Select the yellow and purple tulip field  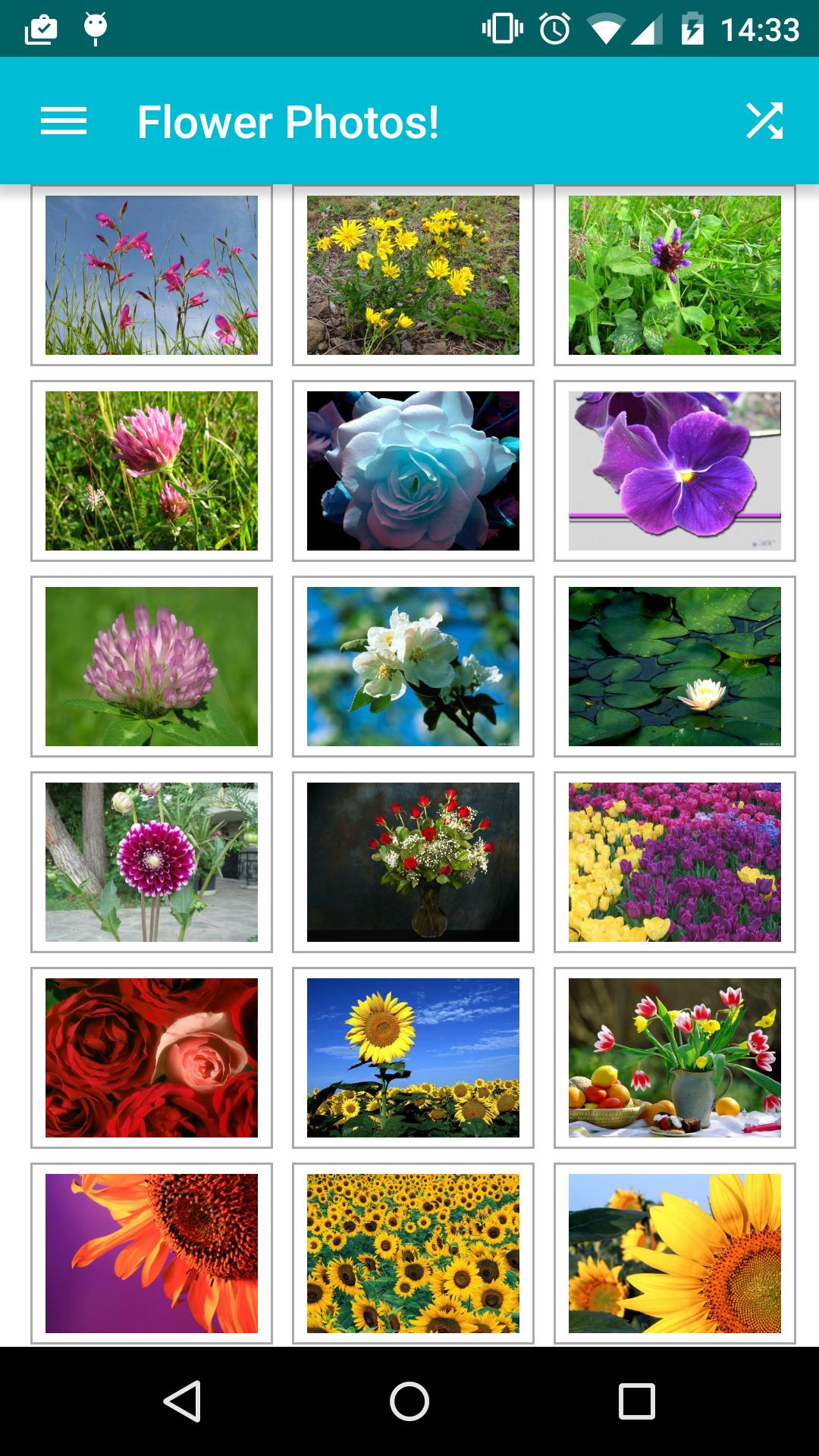click(675, 862)
